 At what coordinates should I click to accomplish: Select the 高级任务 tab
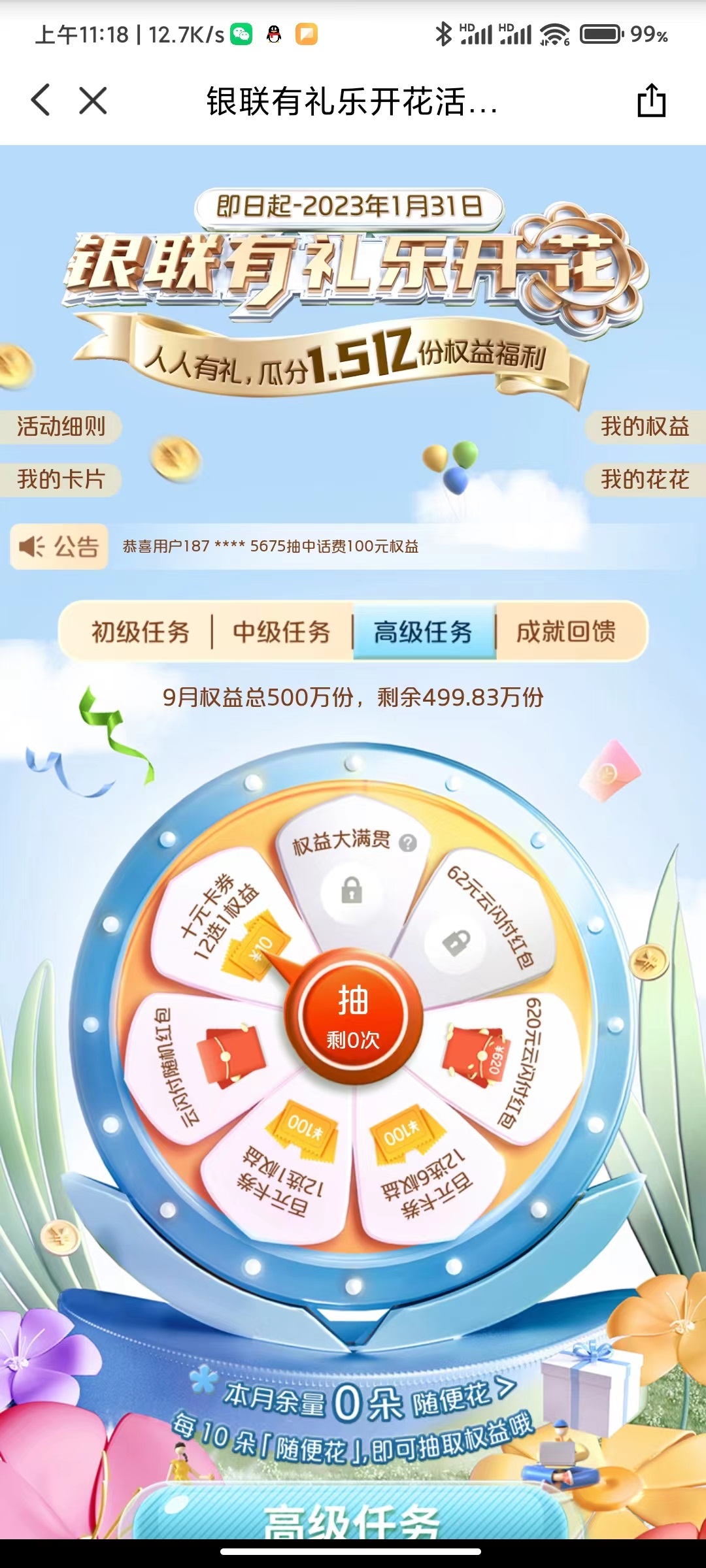[x=424, y=632]
